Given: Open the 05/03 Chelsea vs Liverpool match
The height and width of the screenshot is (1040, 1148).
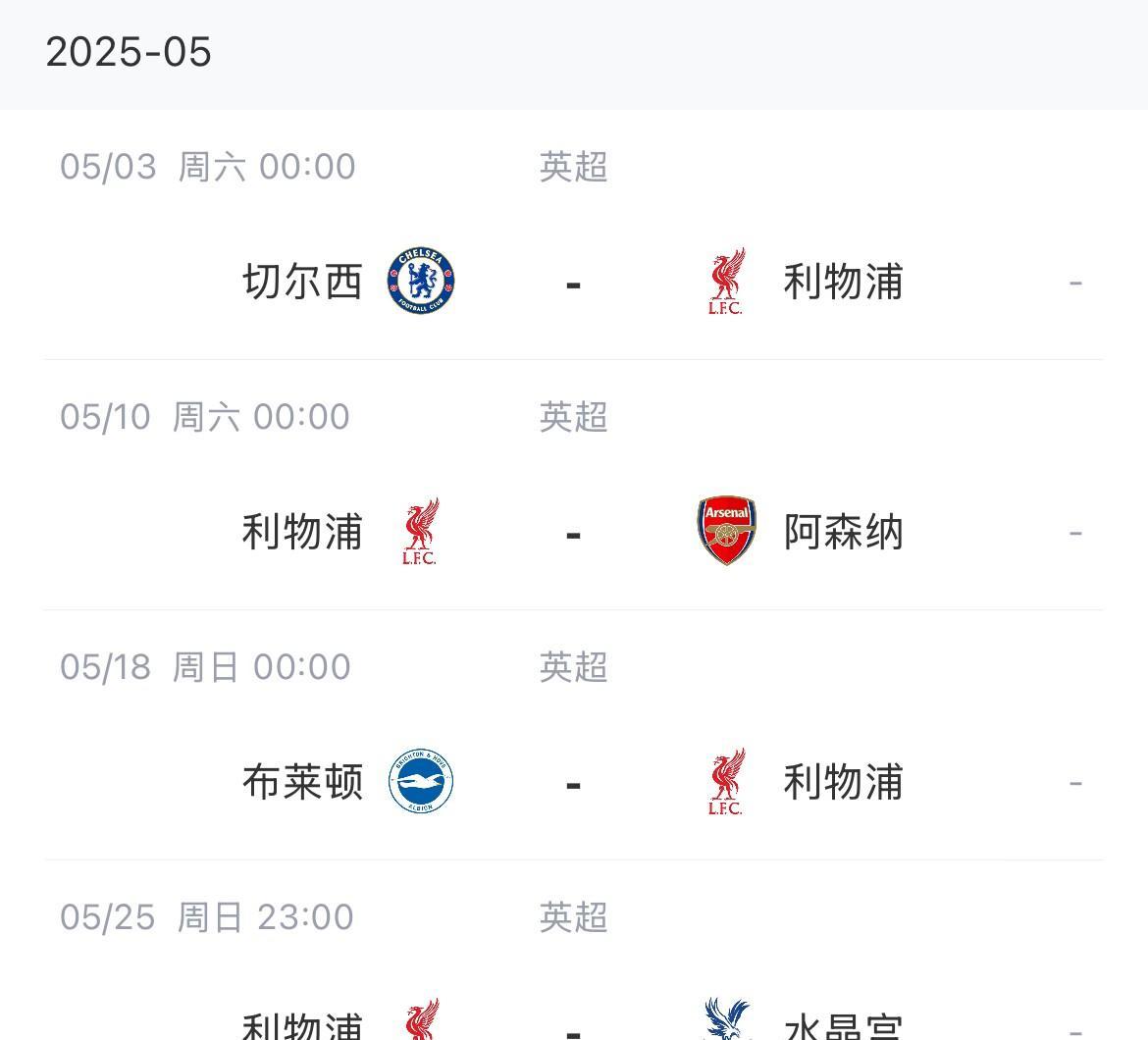Looking at the screenshot, I should [573, 283].
